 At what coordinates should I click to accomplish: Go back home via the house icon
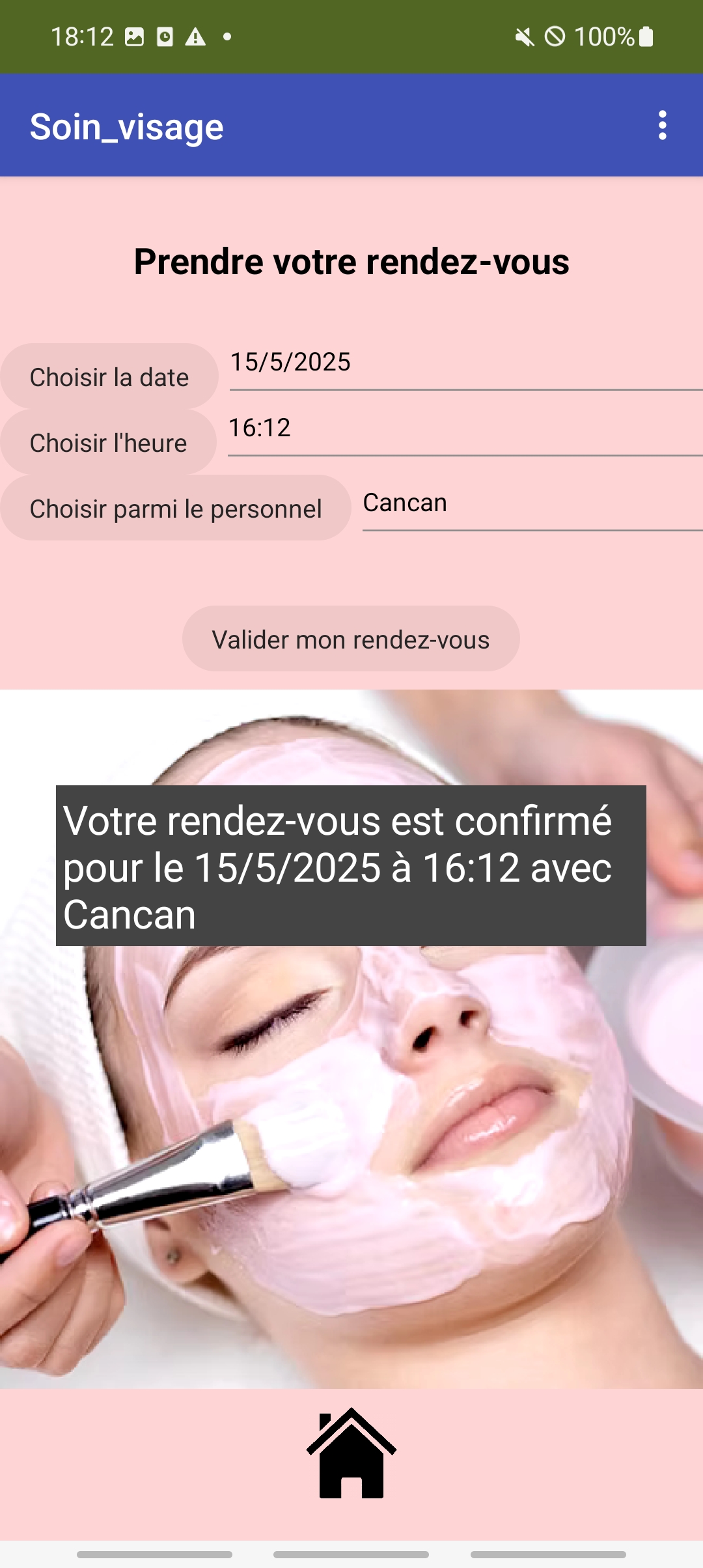pos(351,1453)
